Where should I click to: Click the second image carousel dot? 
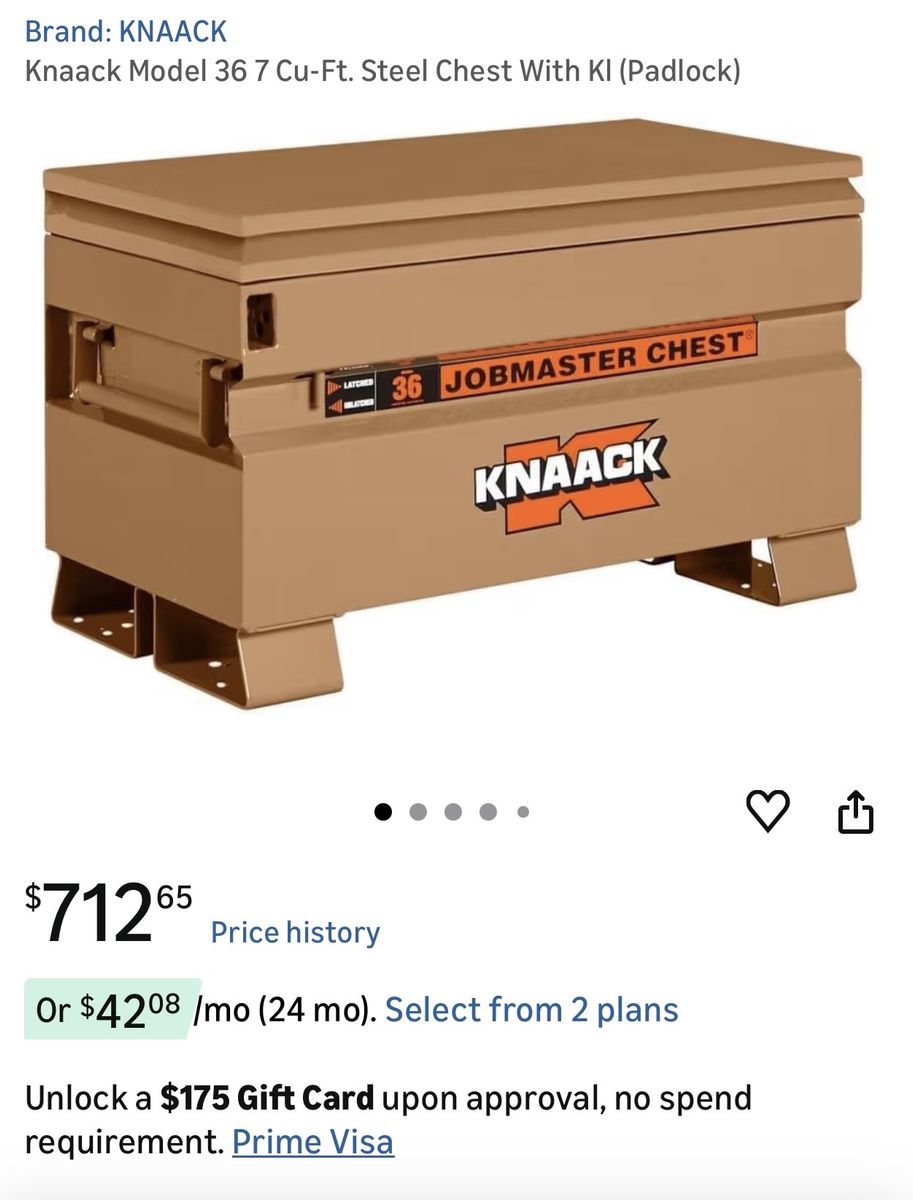click(x=420, y=813)
